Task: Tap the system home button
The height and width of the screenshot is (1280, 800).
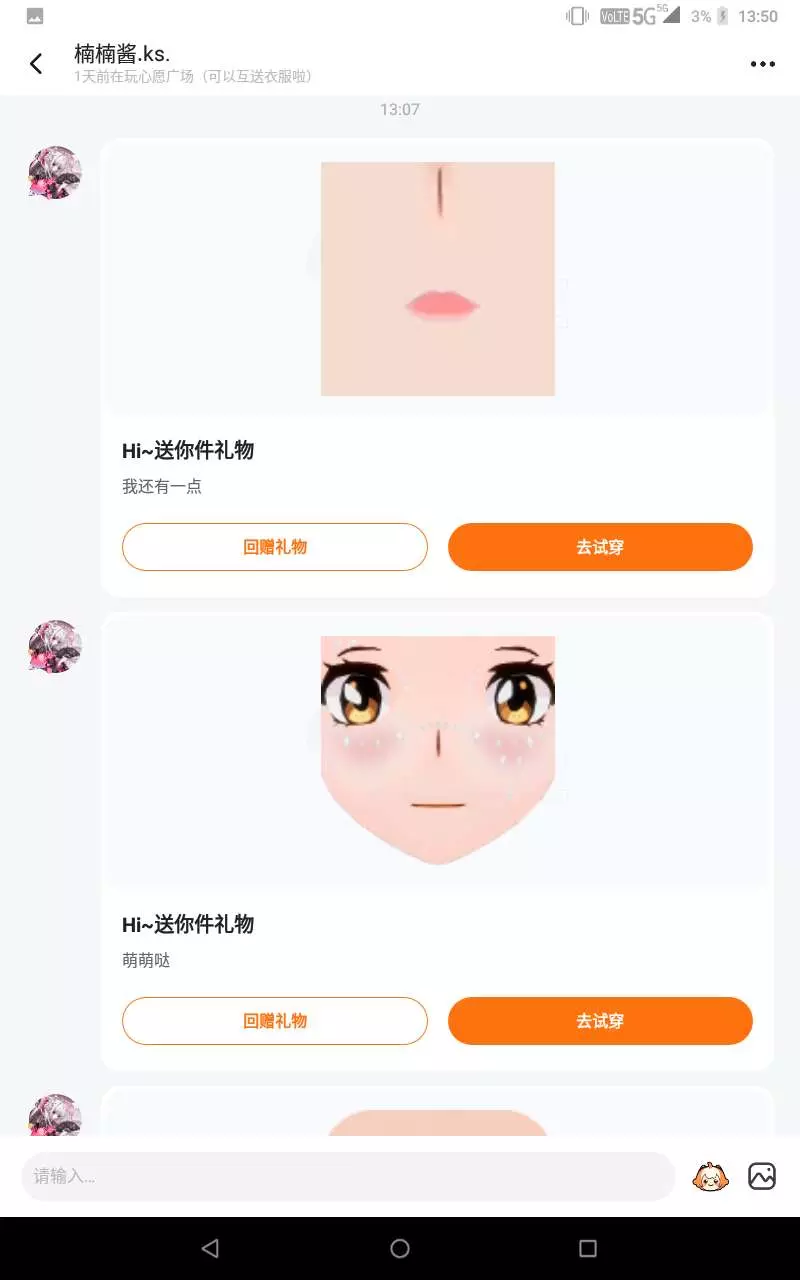Action: (400, 1248)
